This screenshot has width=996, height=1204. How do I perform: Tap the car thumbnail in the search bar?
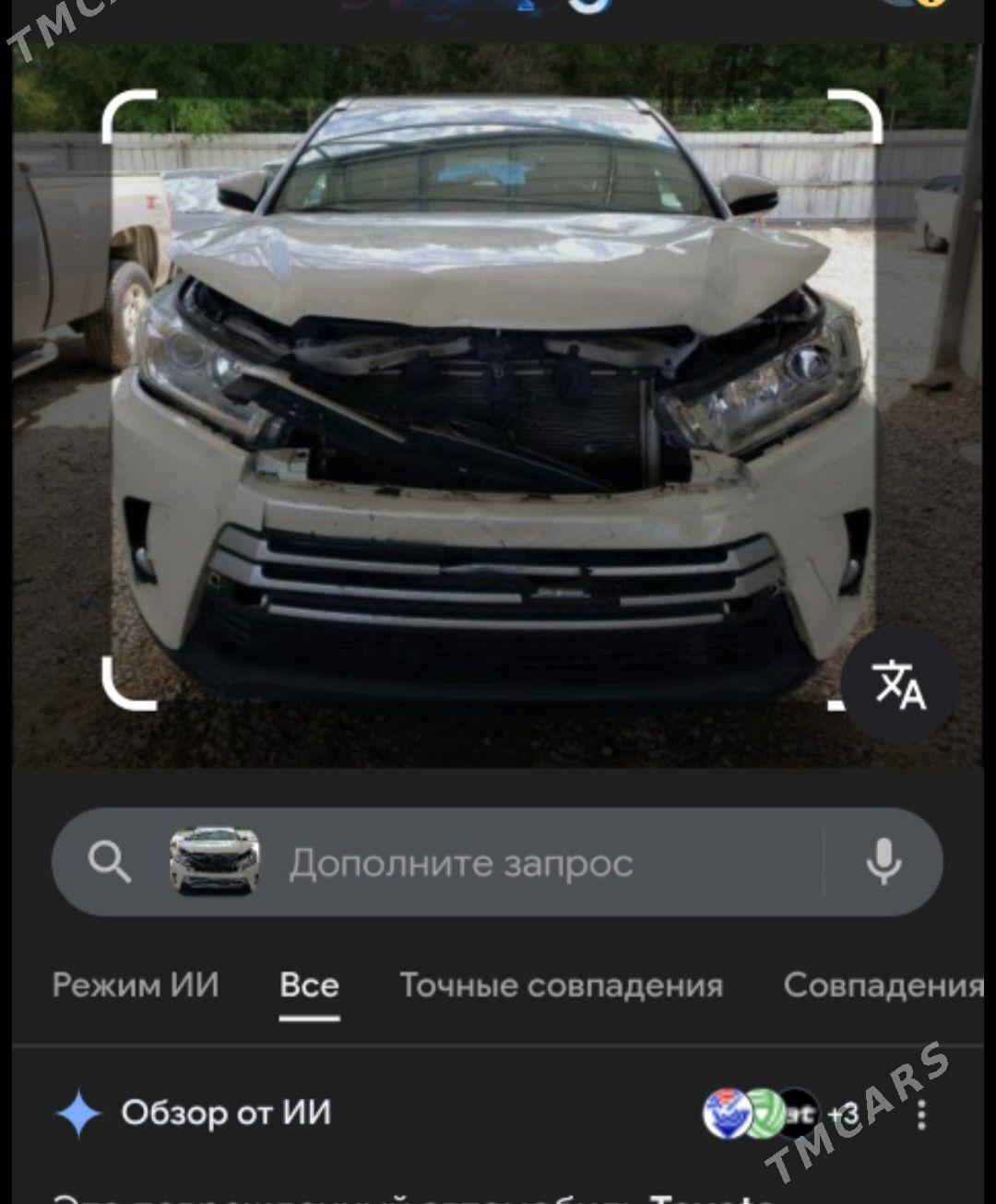pyautogui.click(x=214, y=862)
